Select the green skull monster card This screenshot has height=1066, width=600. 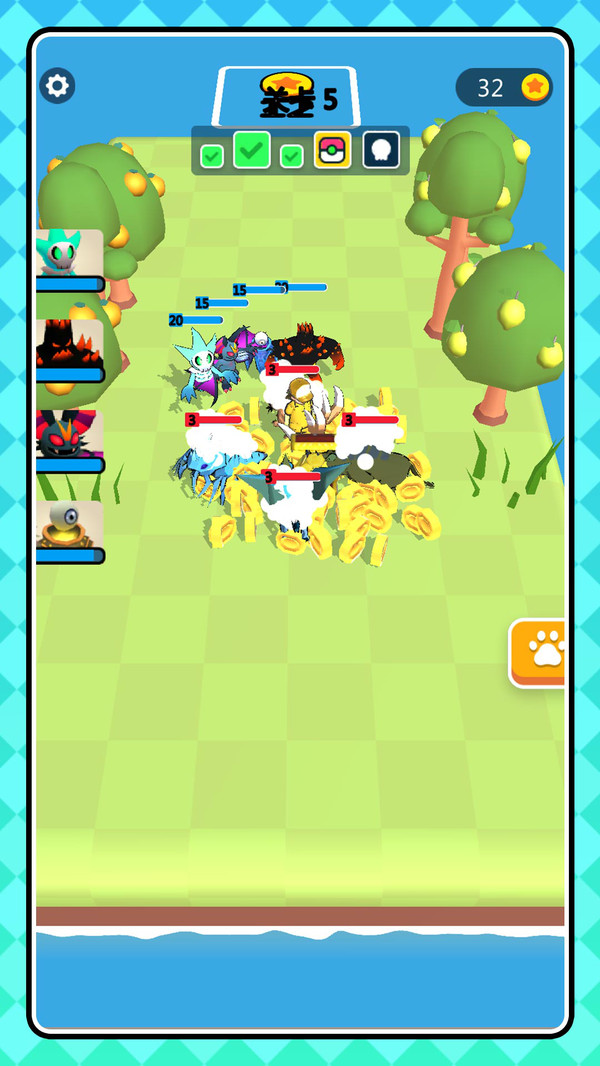[x=70, y=261]
